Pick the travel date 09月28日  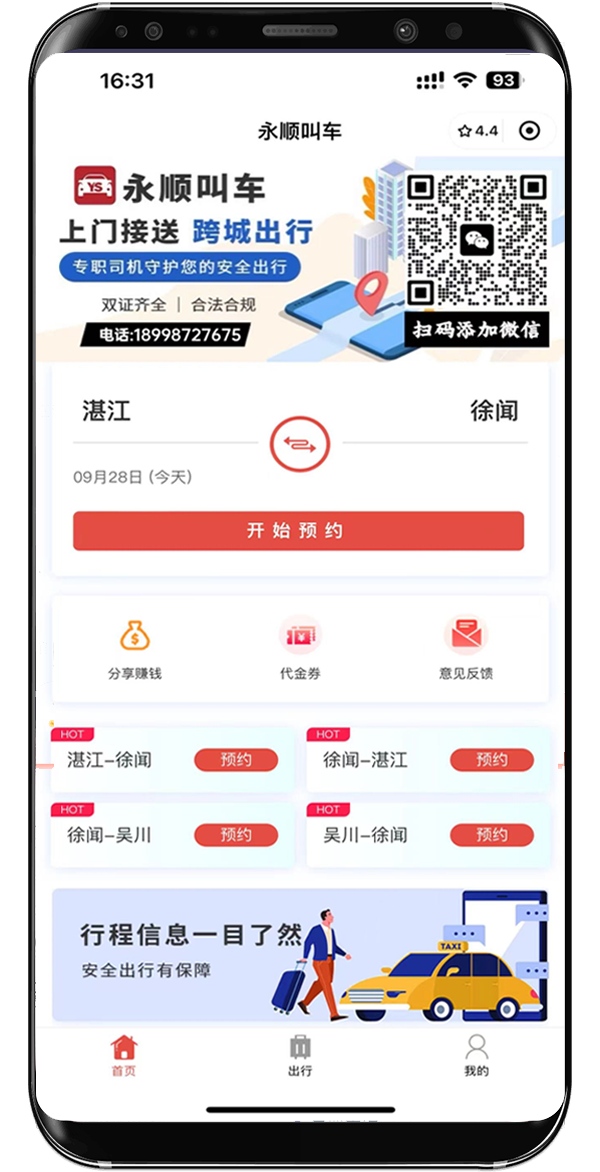pos(132,478)
